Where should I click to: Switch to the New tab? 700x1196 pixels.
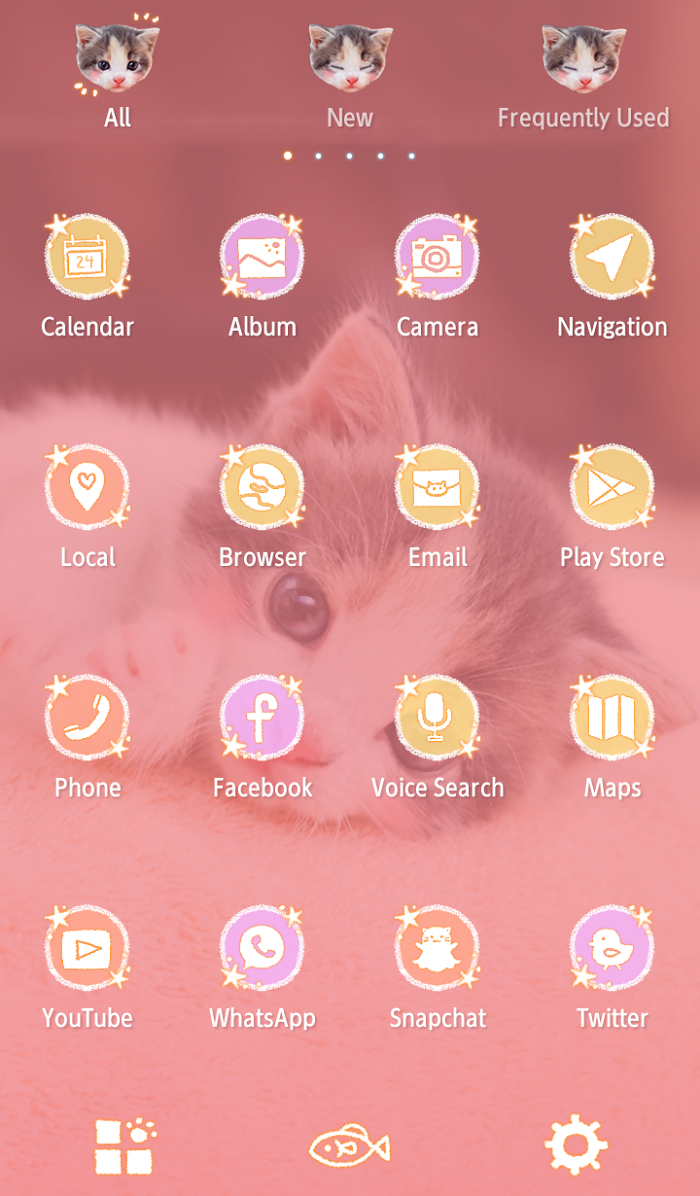pos(350,75)
